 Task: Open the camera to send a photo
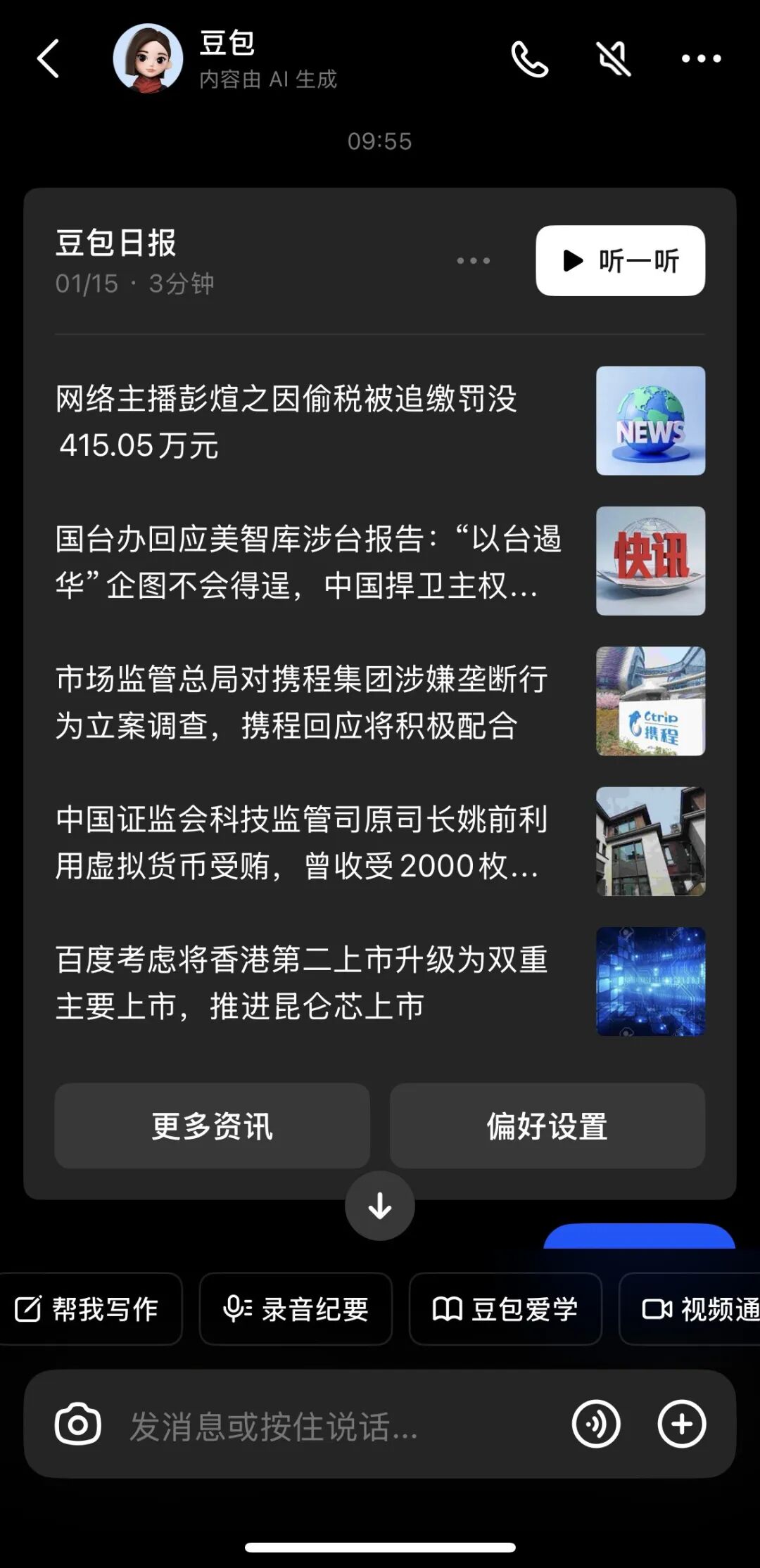pyautogui.click(x=79, y=1423)
